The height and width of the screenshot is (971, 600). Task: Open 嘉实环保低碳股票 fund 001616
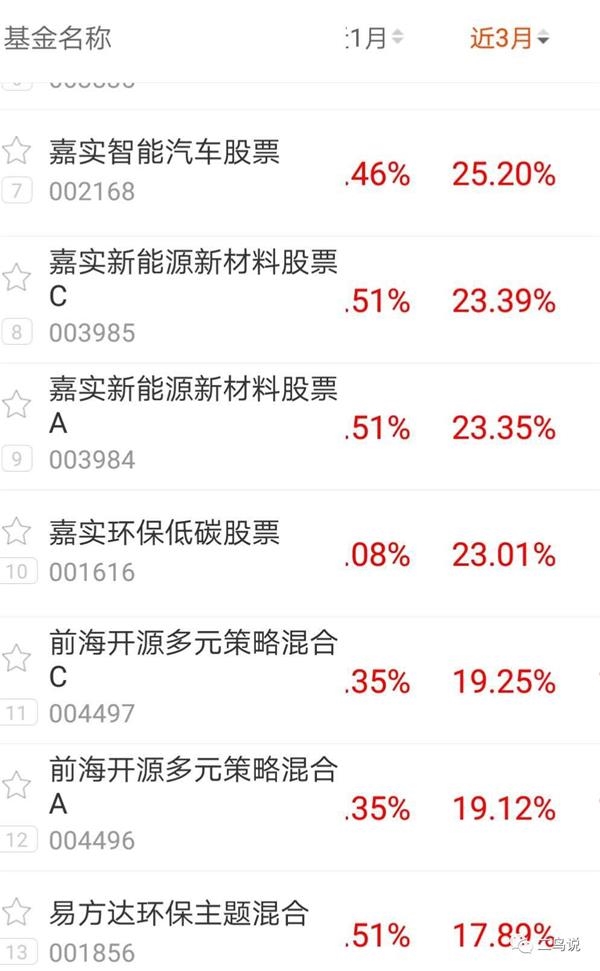click(x=300, y=554)
